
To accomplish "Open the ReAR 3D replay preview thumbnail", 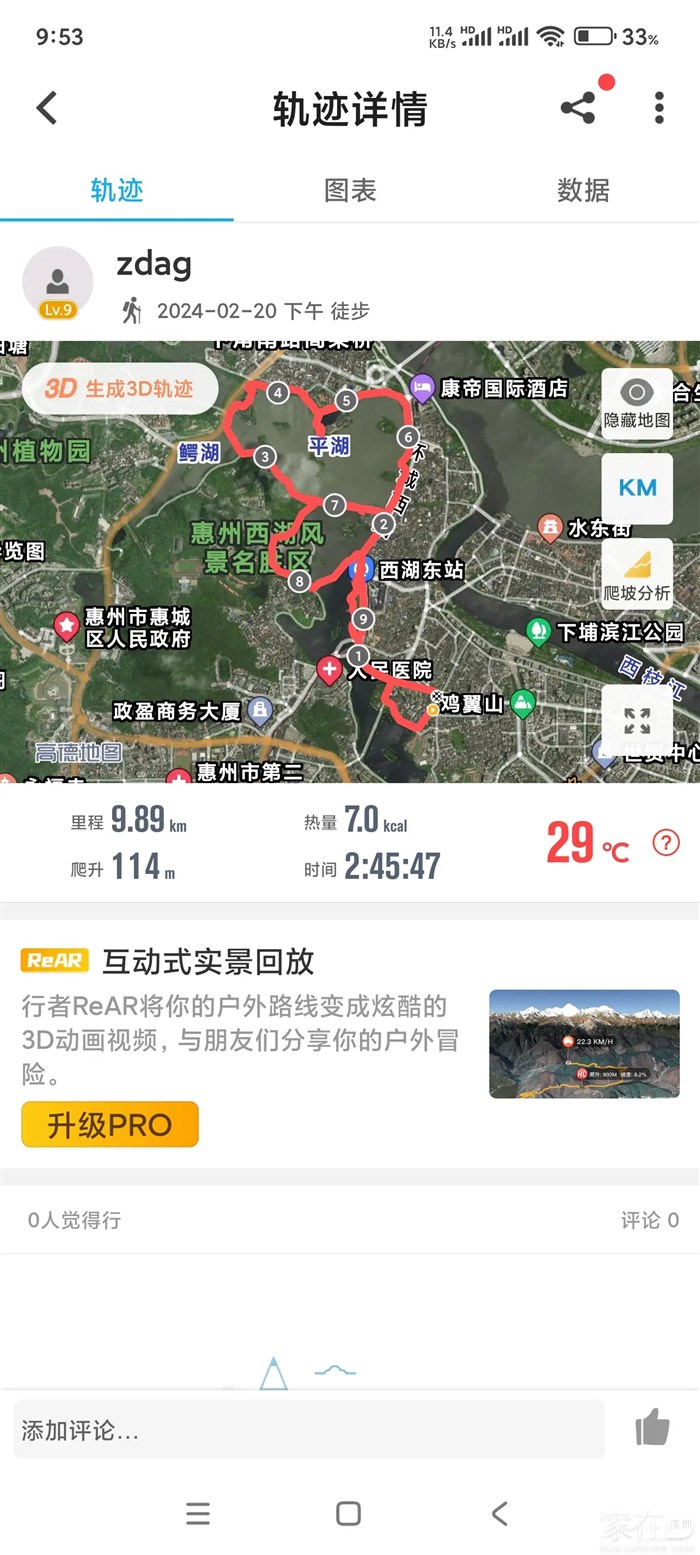I will [x=584, y=1044].
